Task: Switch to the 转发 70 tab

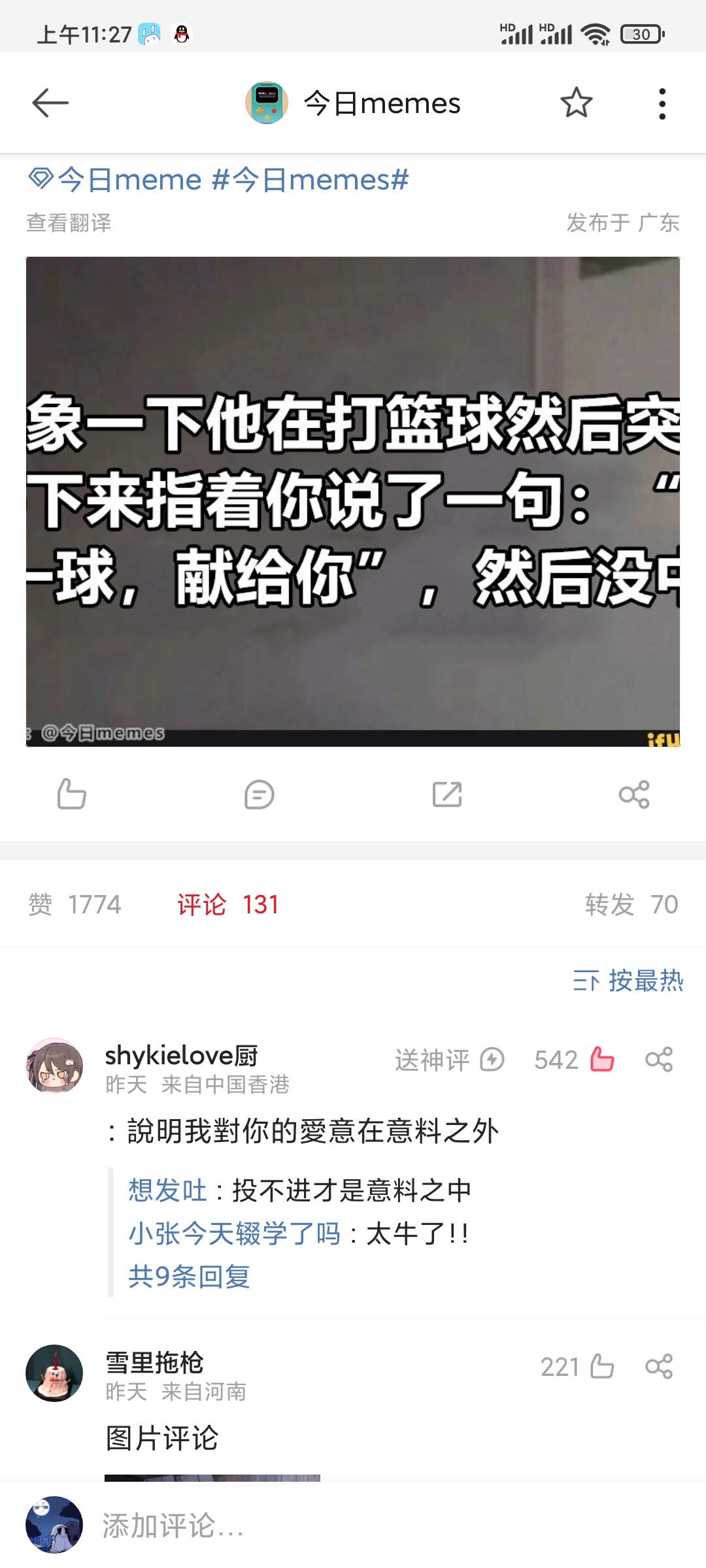Action: [x=631, y=905]
